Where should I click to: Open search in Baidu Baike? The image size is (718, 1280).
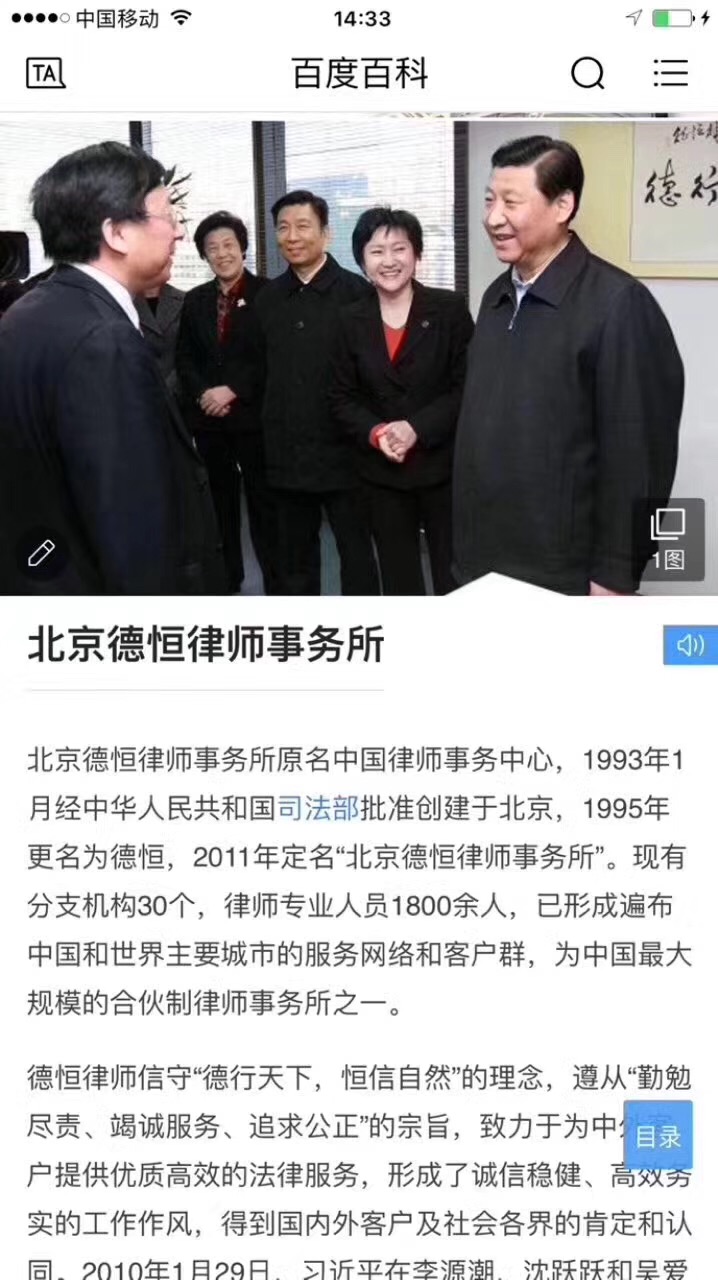coord(587,73)
